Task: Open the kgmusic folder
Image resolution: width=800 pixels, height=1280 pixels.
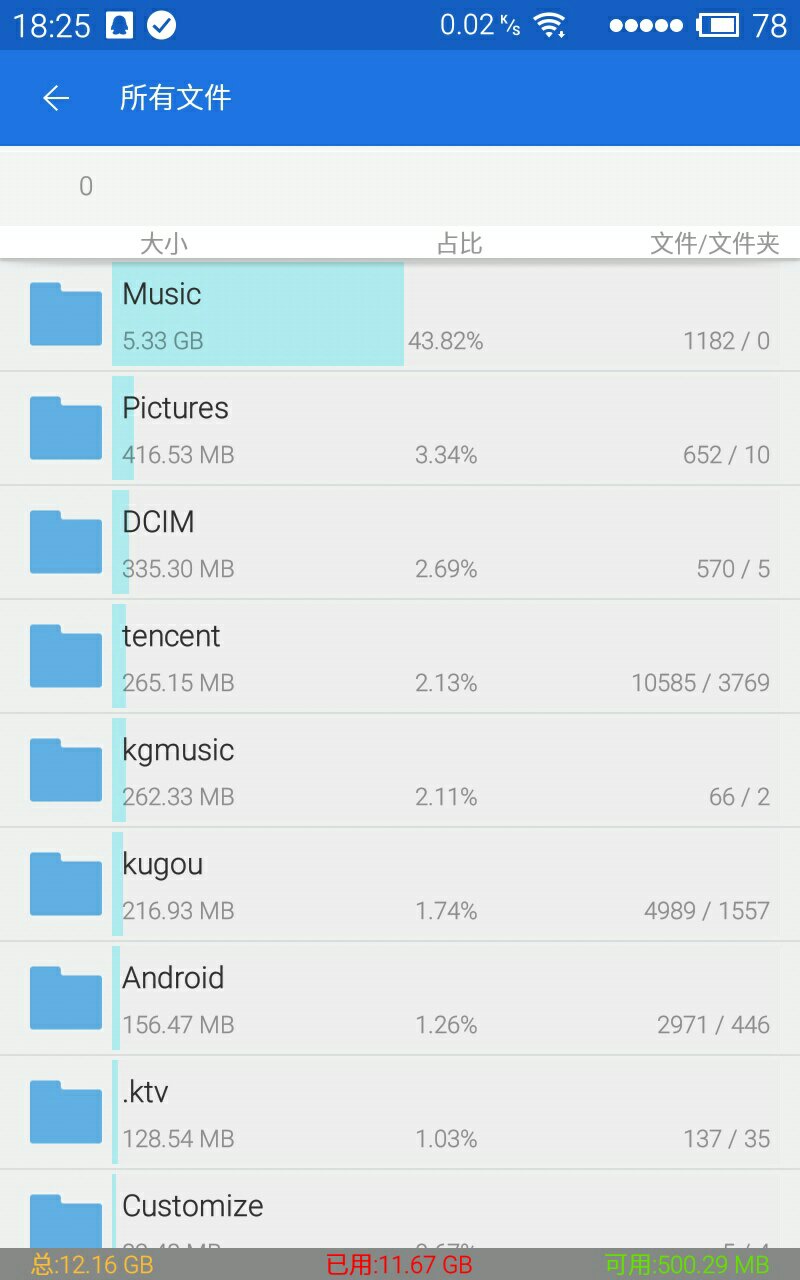Action: pyautogui.click(x=400, y=771)
